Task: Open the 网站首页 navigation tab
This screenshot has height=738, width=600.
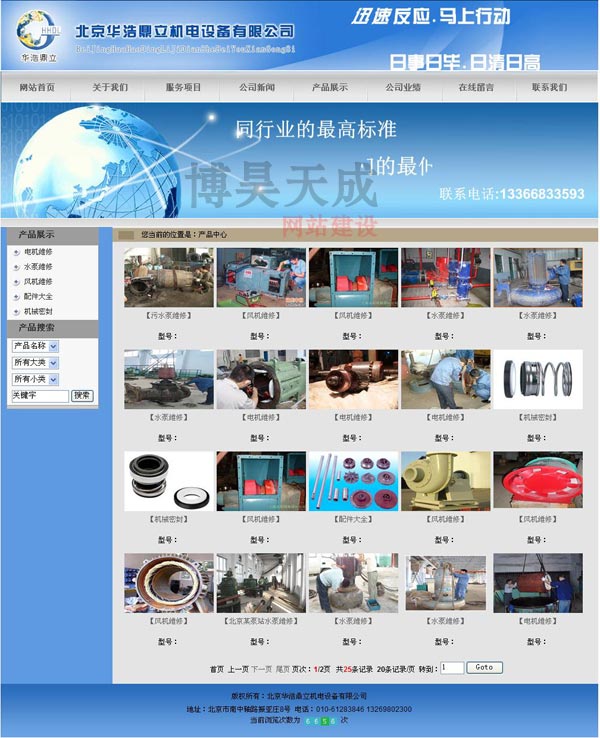Action: [38, 88]
